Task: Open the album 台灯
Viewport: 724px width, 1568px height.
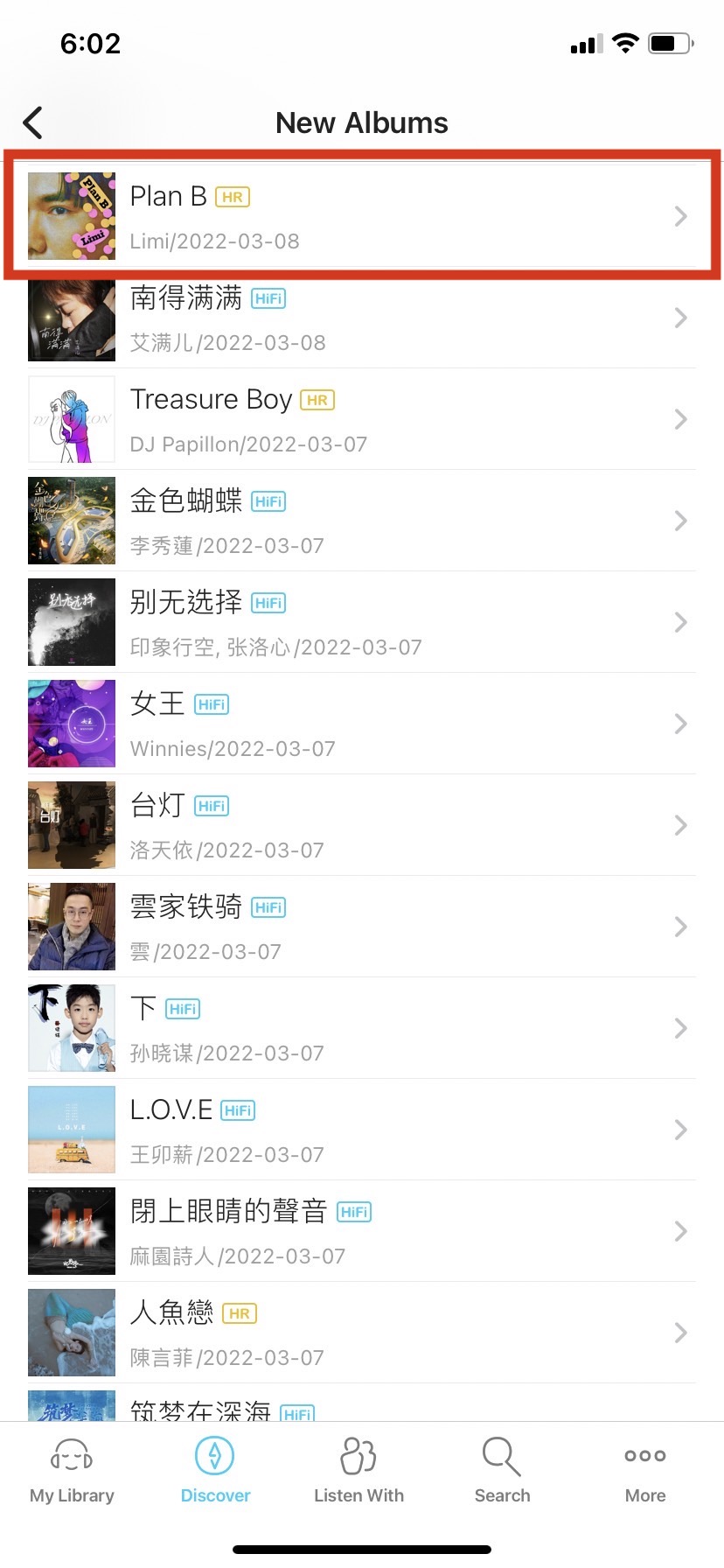Action: click(x=362, y=825)
